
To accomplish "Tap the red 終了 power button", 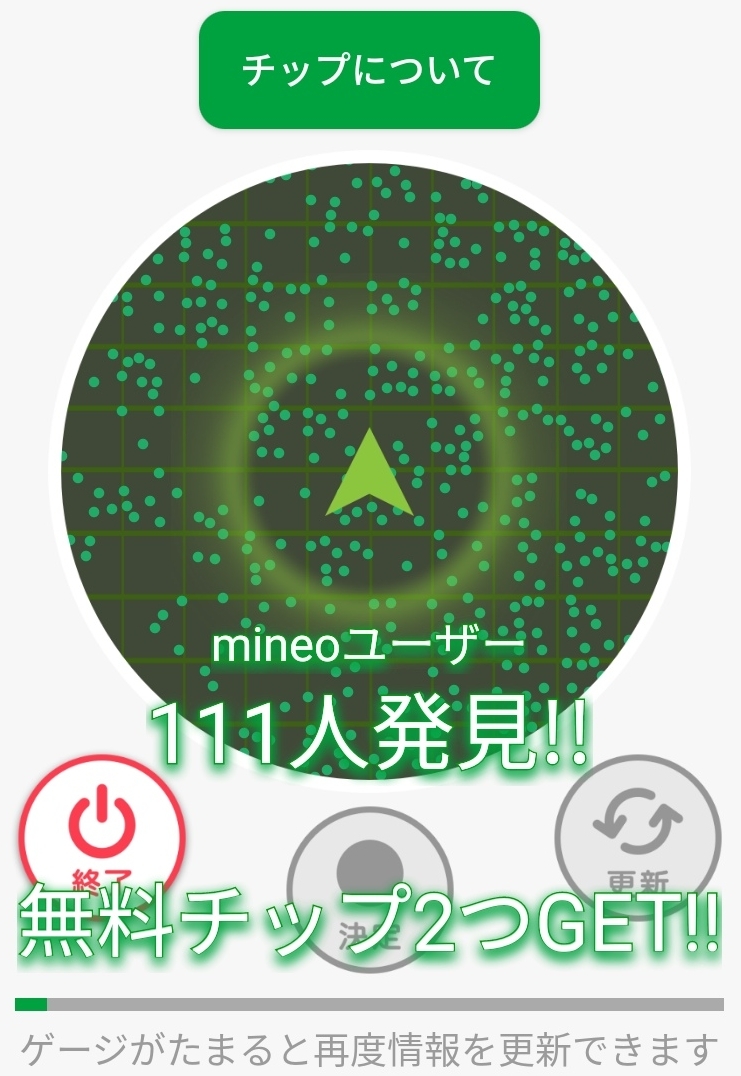I will 102,832.
